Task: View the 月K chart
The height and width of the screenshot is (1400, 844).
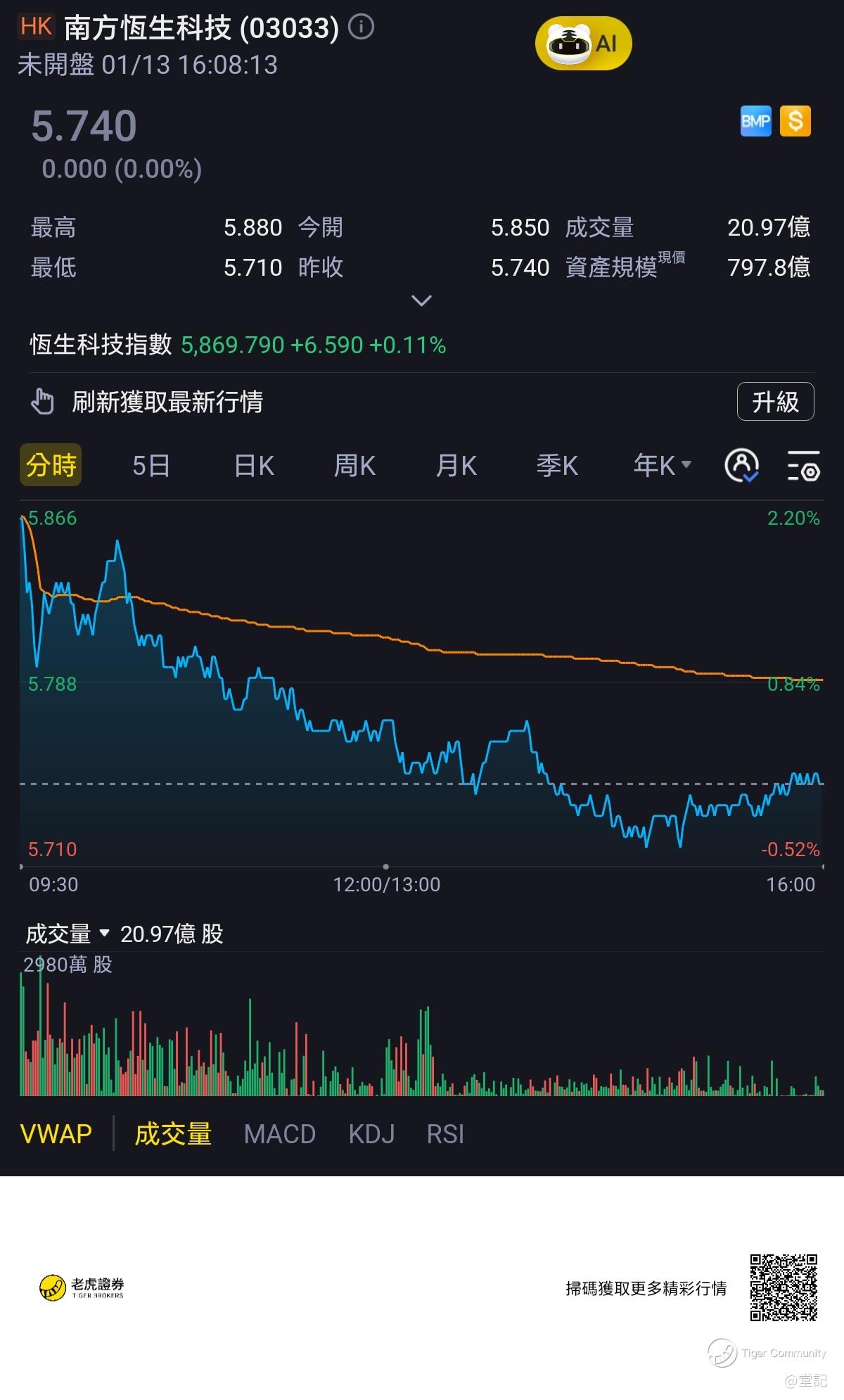Action: click(x=456, y=465)
